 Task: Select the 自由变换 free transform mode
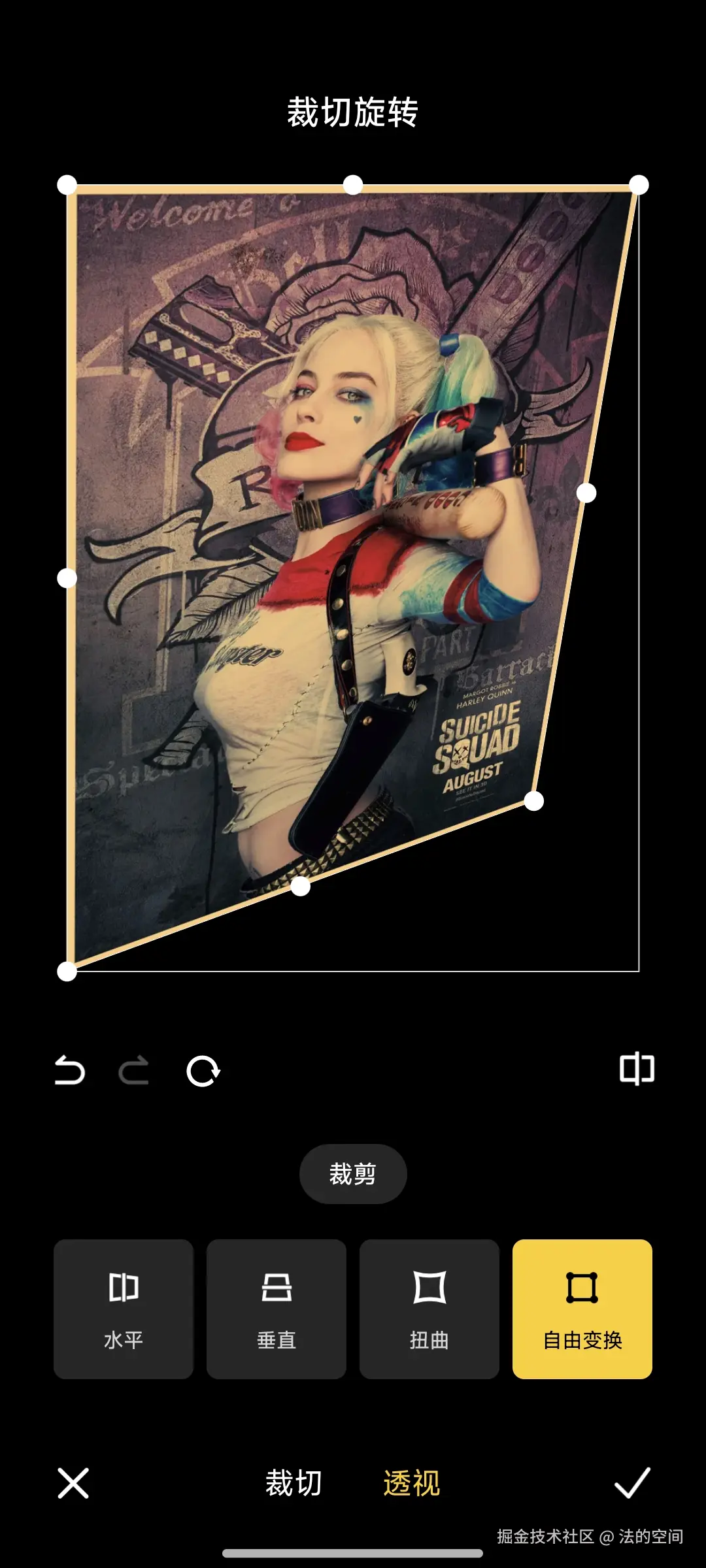tap(582, 1309)
